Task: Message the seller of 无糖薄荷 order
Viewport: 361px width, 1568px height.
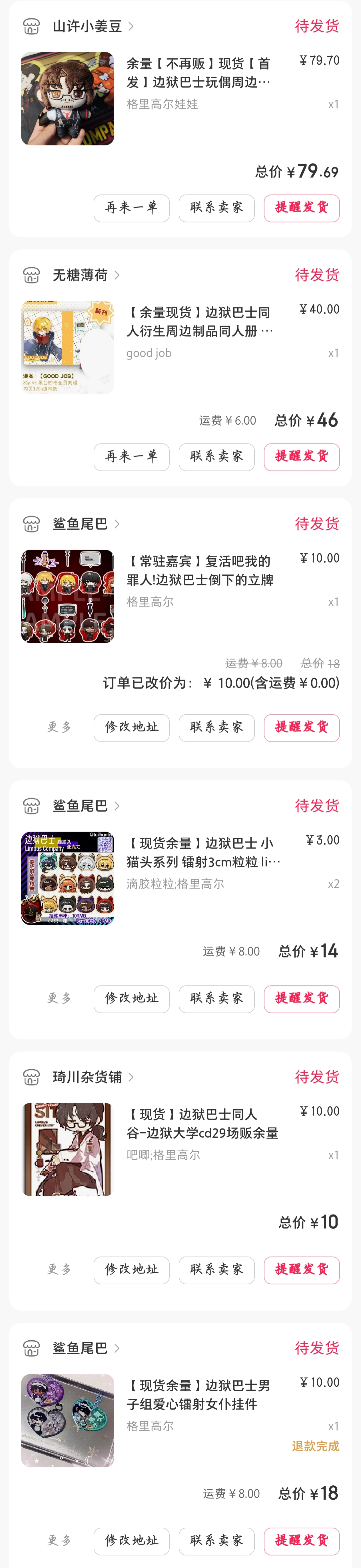Action: point(216,457)
